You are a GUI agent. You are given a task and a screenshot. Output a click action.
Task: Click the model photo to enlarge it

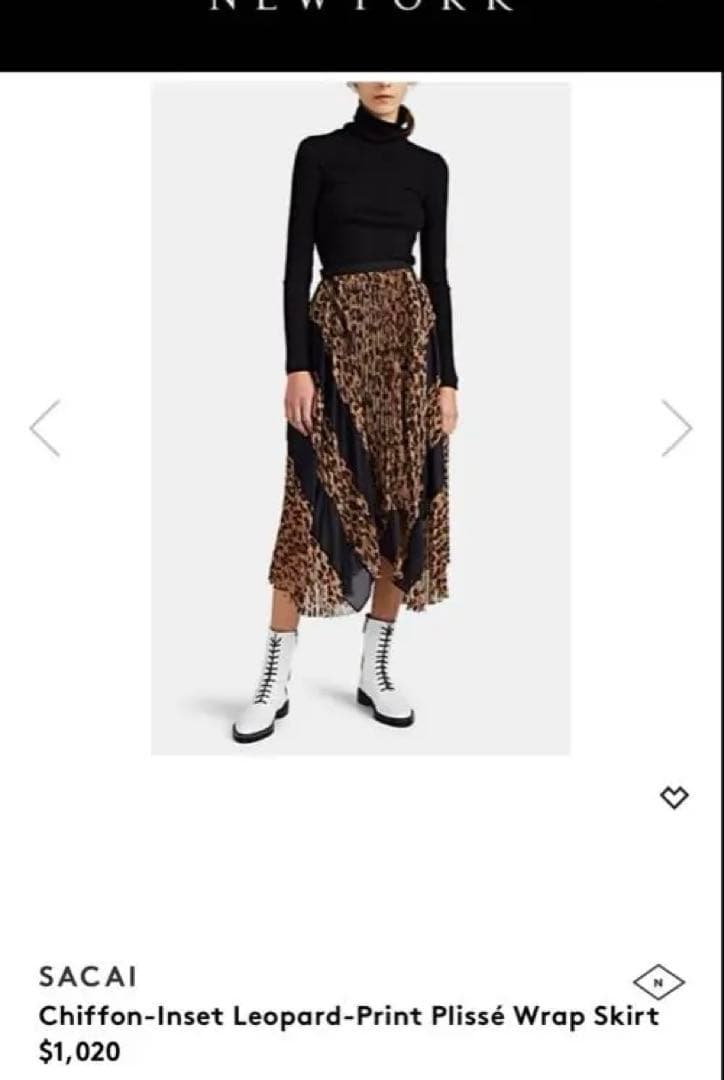362,420
